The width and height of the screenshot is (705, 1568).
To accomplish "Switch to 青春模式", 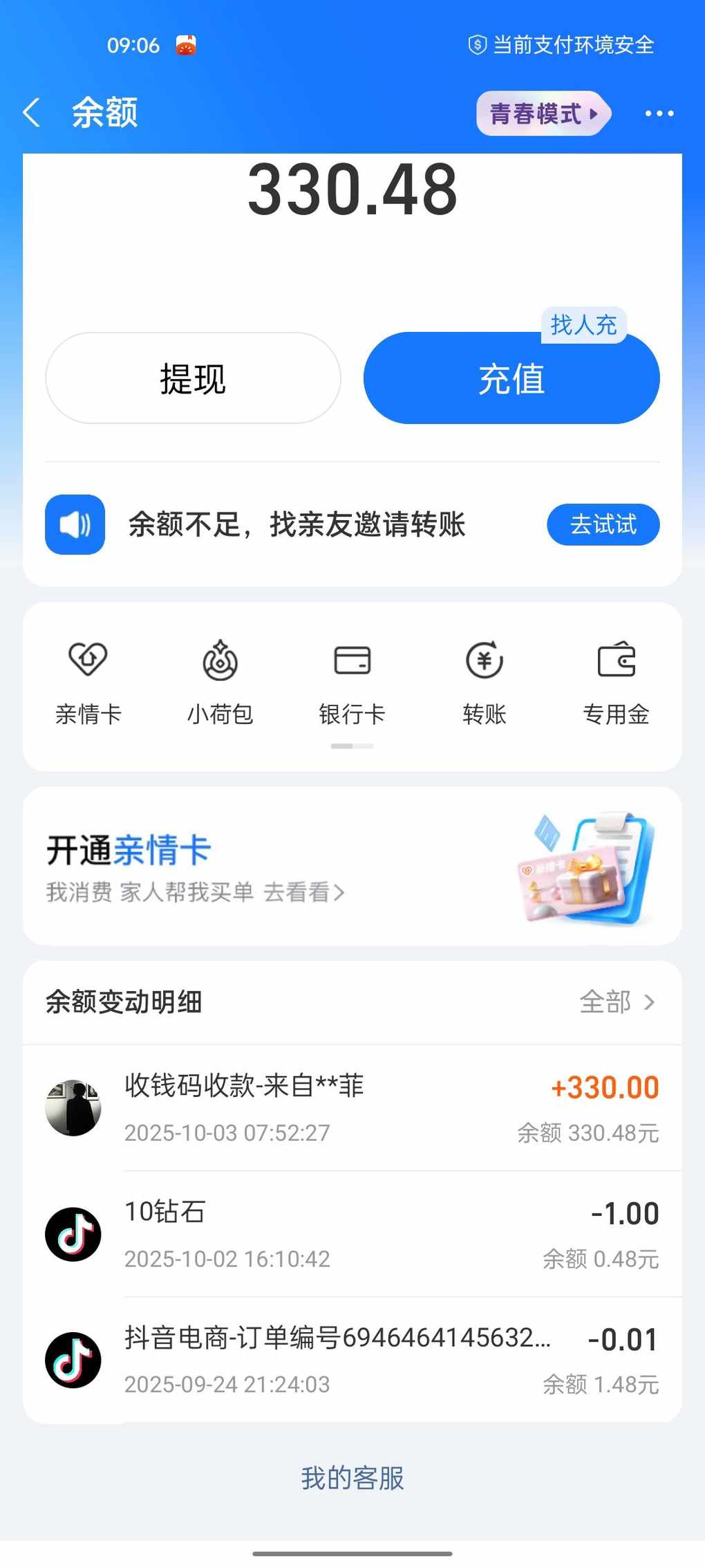I will click(543, 113).
